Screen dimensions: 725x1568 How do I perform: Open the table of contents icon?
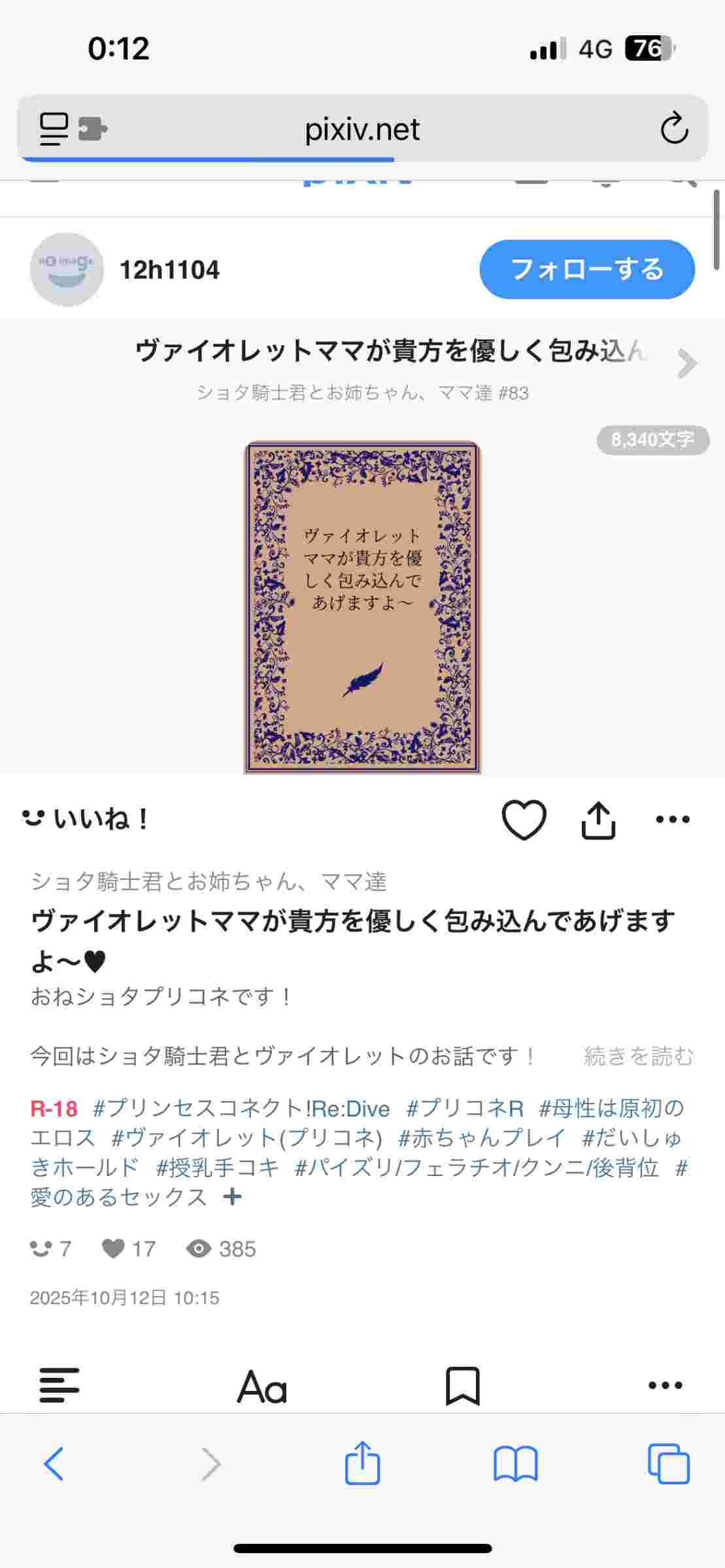point(59,1384)
